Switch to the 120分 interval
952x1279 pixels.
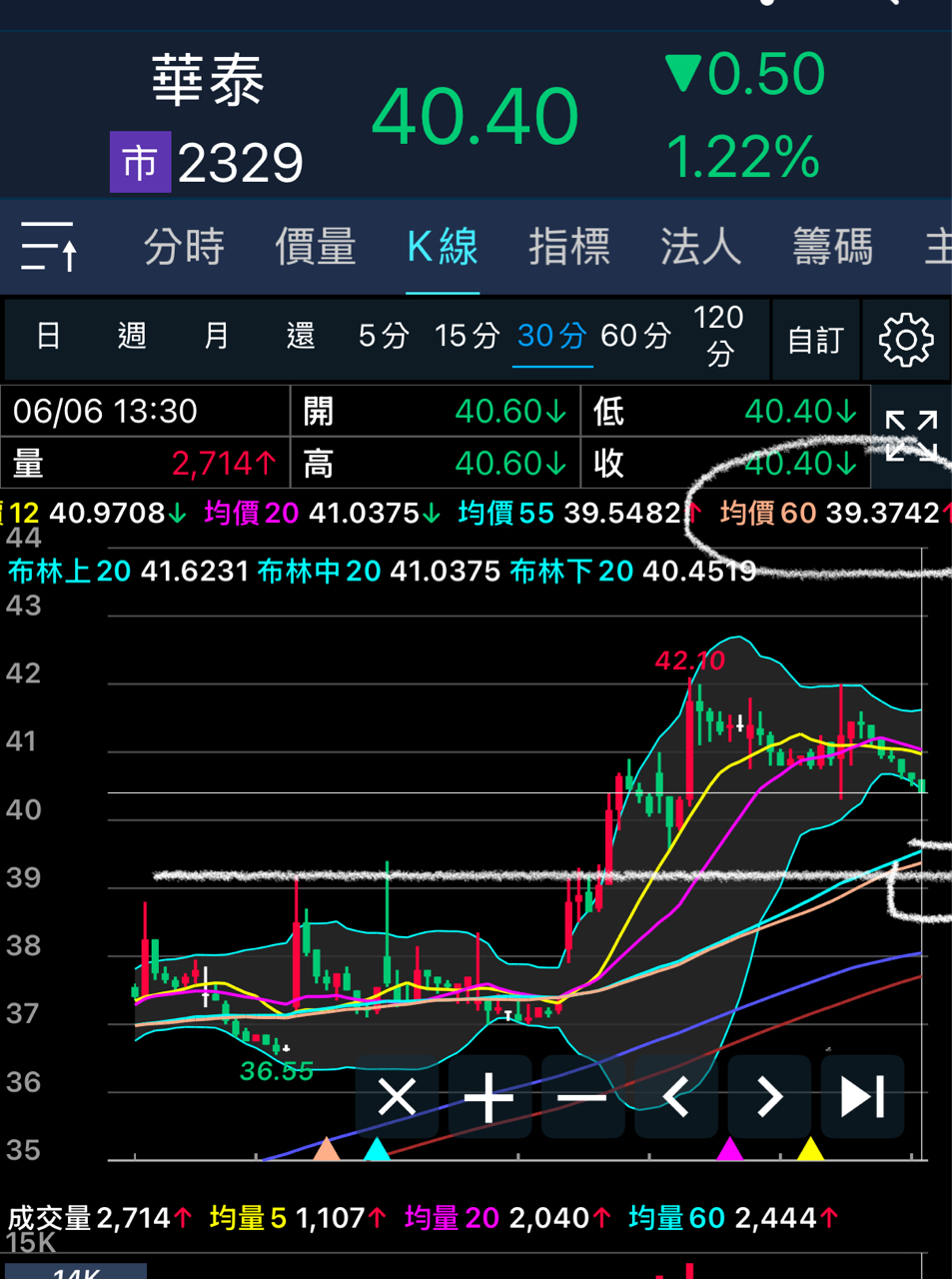point(719,336)
